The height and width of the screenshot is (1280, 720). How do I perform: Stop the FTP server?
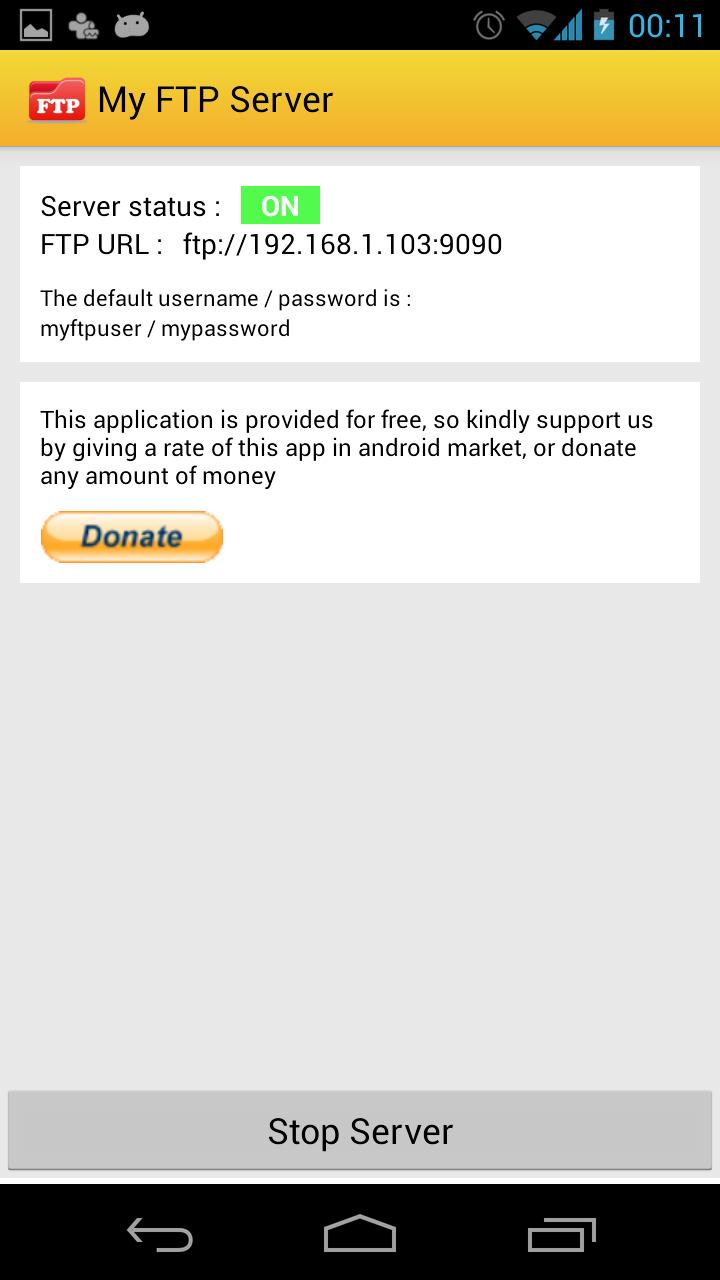click(360, 1131)
